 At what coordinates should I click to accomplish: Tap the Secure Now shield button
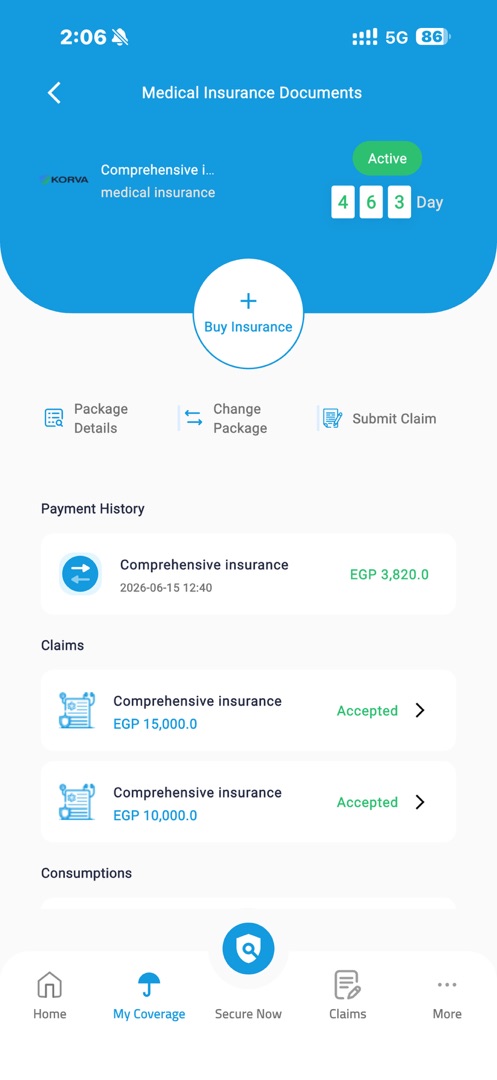coord(248,948)
